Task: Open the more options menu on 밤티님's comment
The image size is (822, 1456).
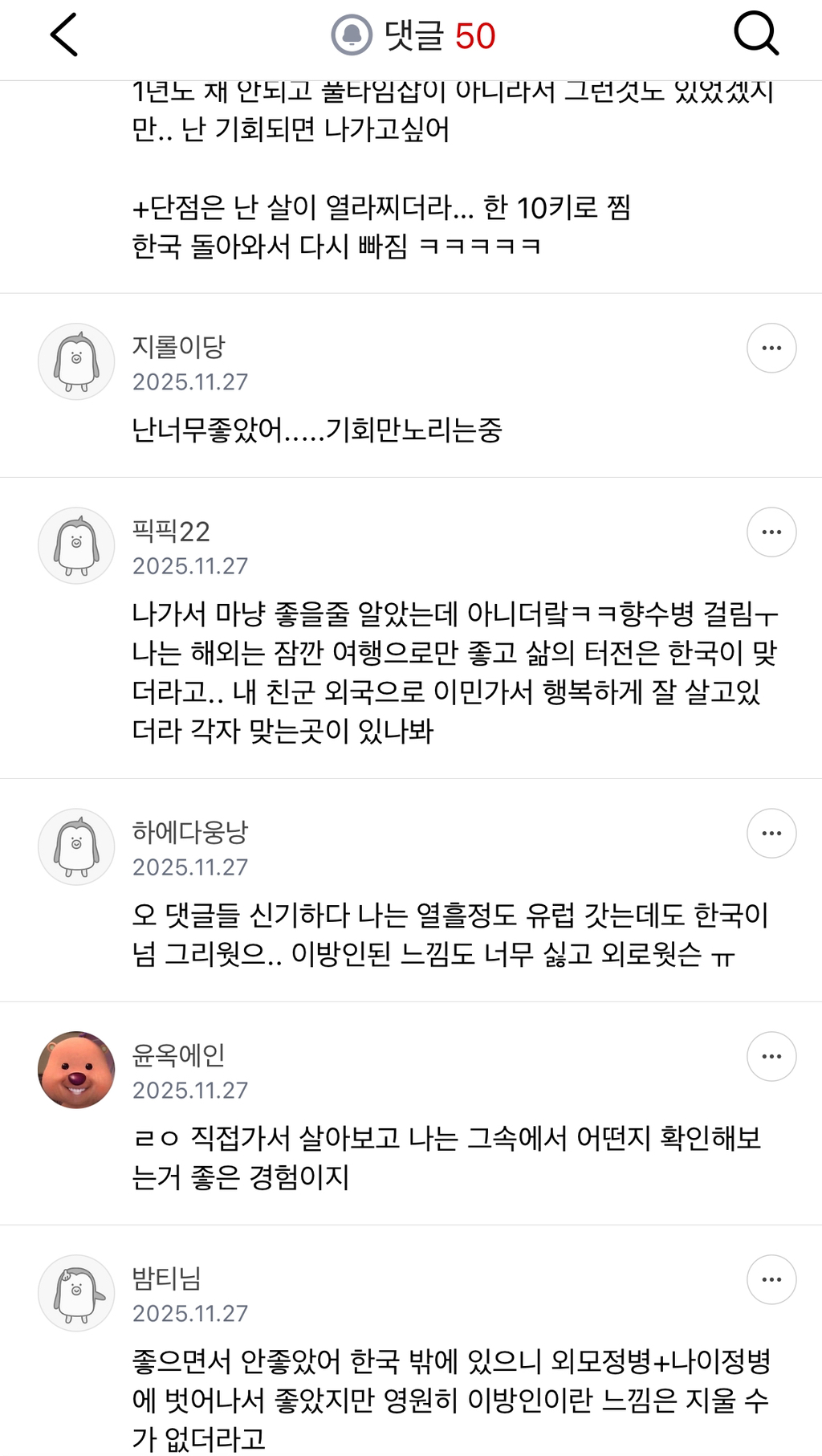Action: click(771, 1280)
